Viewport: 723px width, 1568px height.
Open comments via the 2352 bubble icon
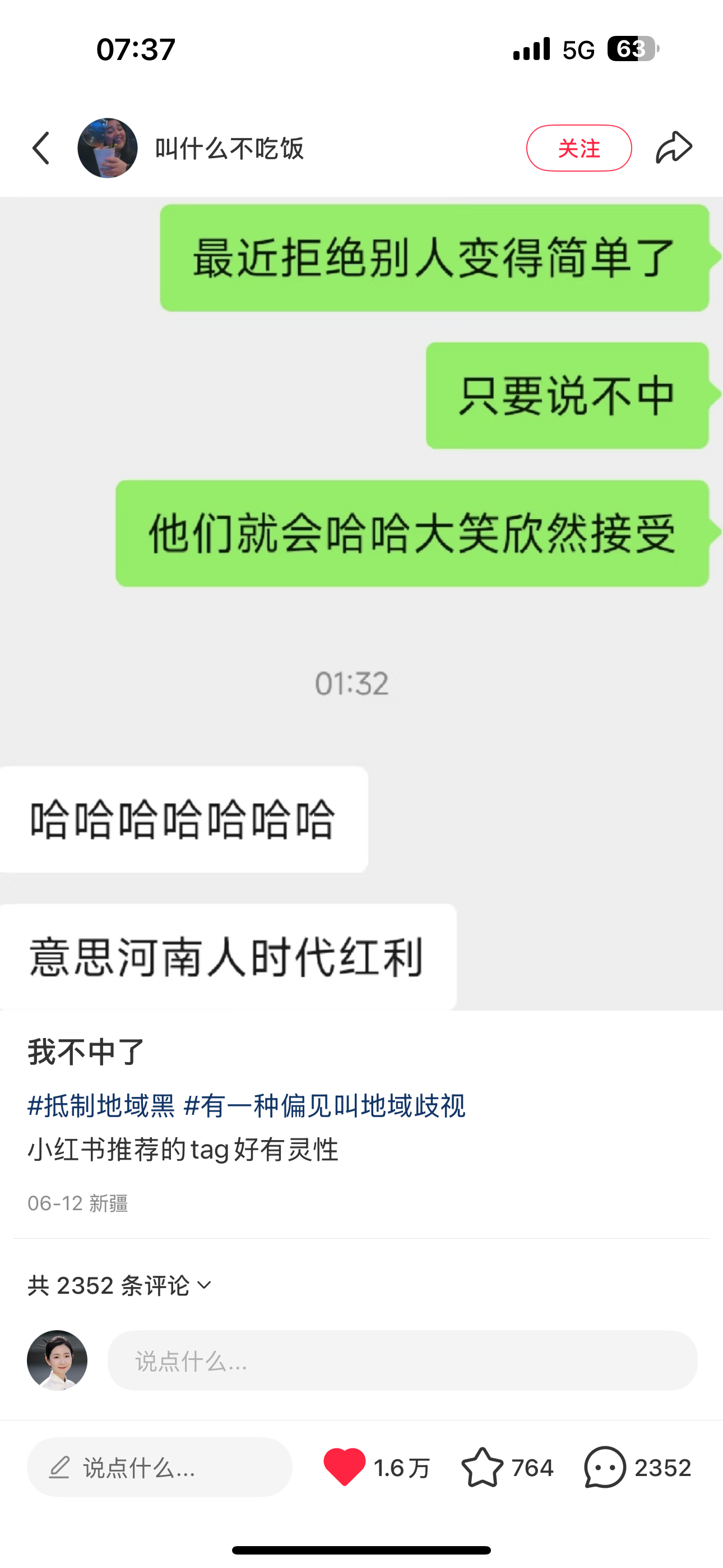point(605,1468)
